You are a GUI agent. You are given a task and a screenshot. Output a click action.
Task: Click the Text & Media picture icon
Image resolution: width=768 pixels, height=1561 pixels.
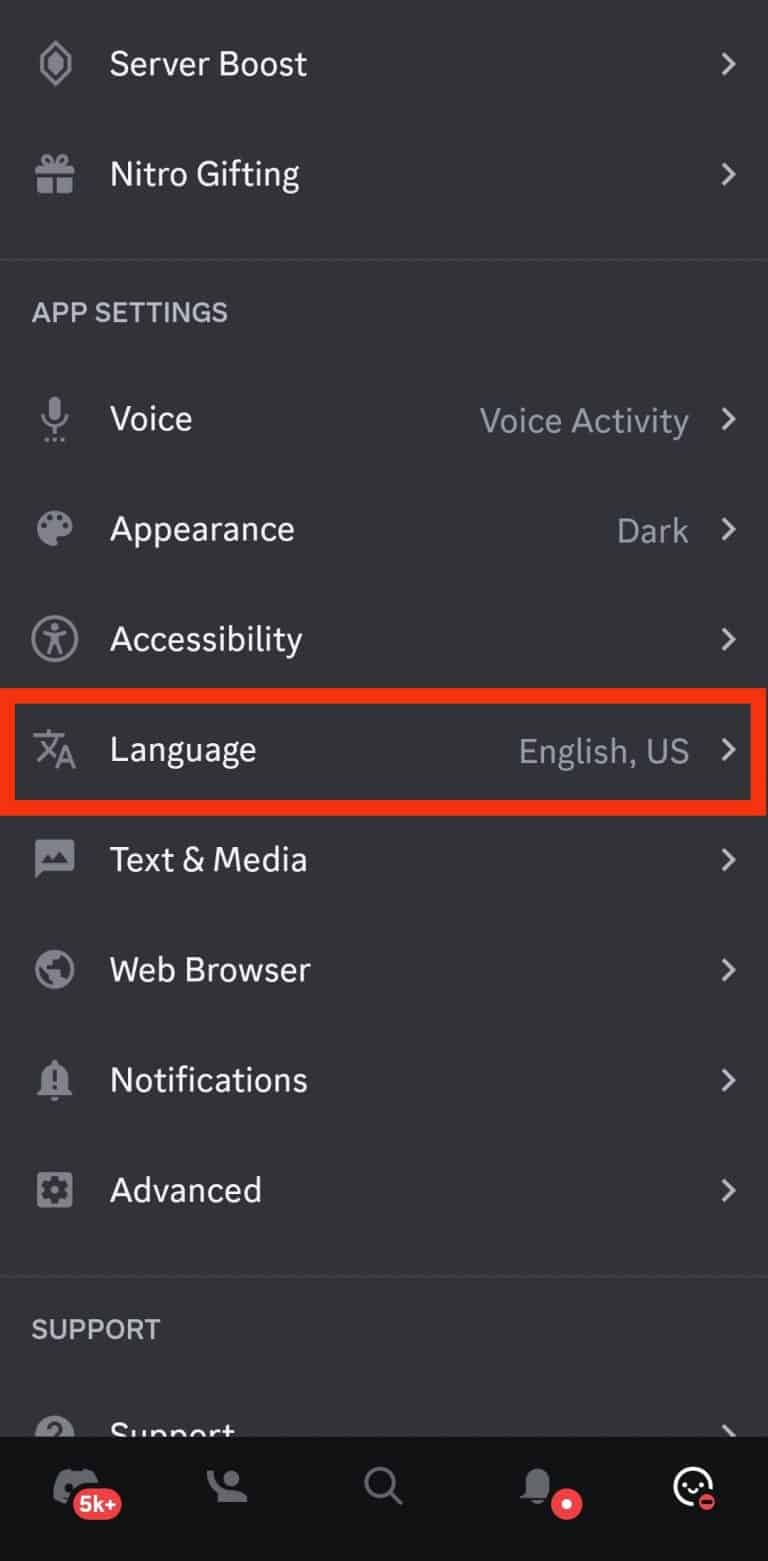point(54,859)
